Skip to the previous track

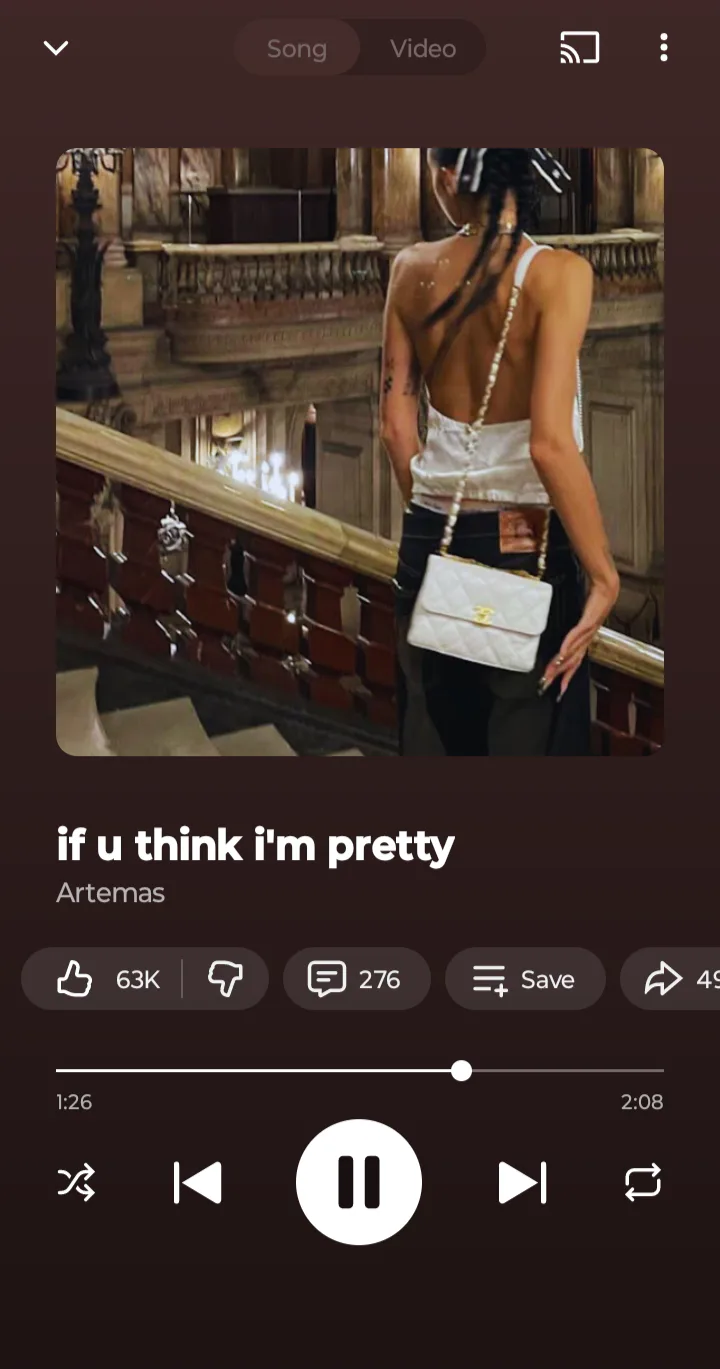click(197, 1183)
